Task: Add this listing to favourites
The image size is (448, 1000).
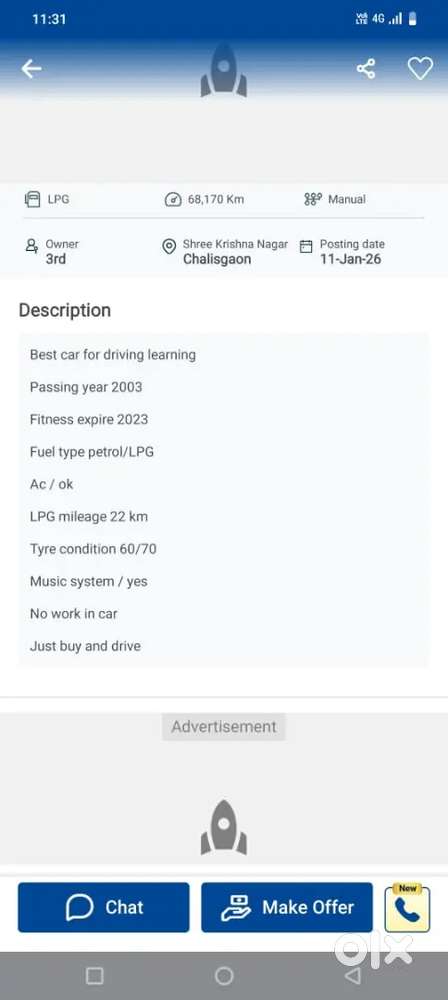Action: (x=420, y=68)
